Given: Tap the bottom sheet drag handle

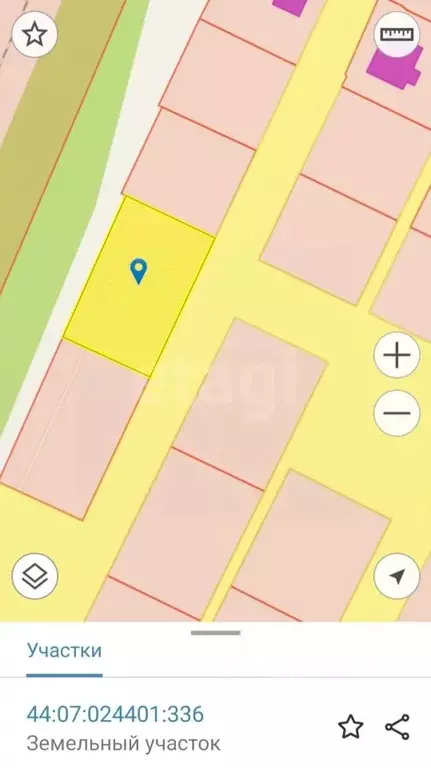Looking at the screenshot, I should [216, 633].
